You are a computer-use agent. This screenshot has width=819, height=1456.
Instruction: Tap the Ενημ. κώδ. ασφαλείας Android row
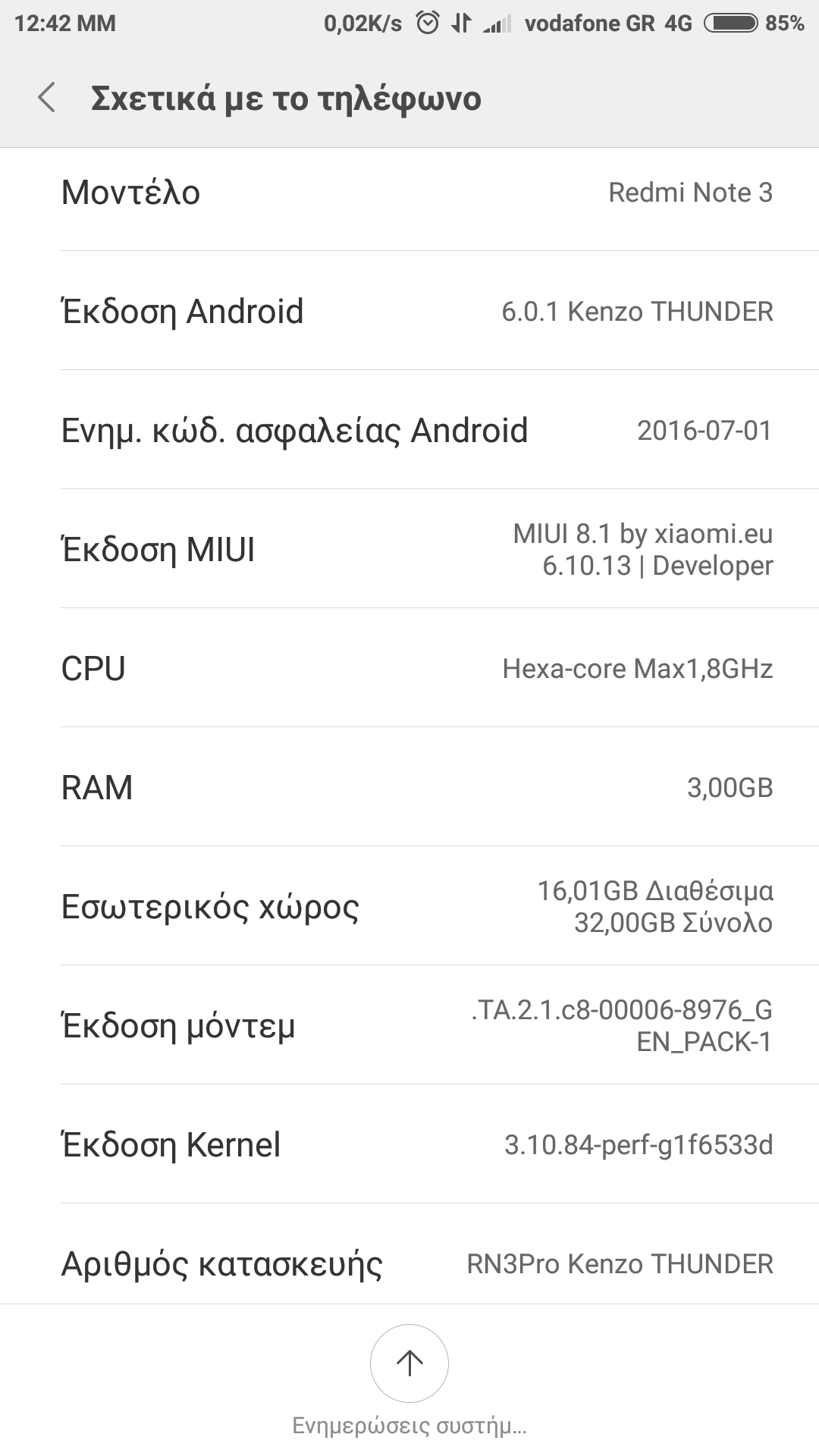click(409, 430)
